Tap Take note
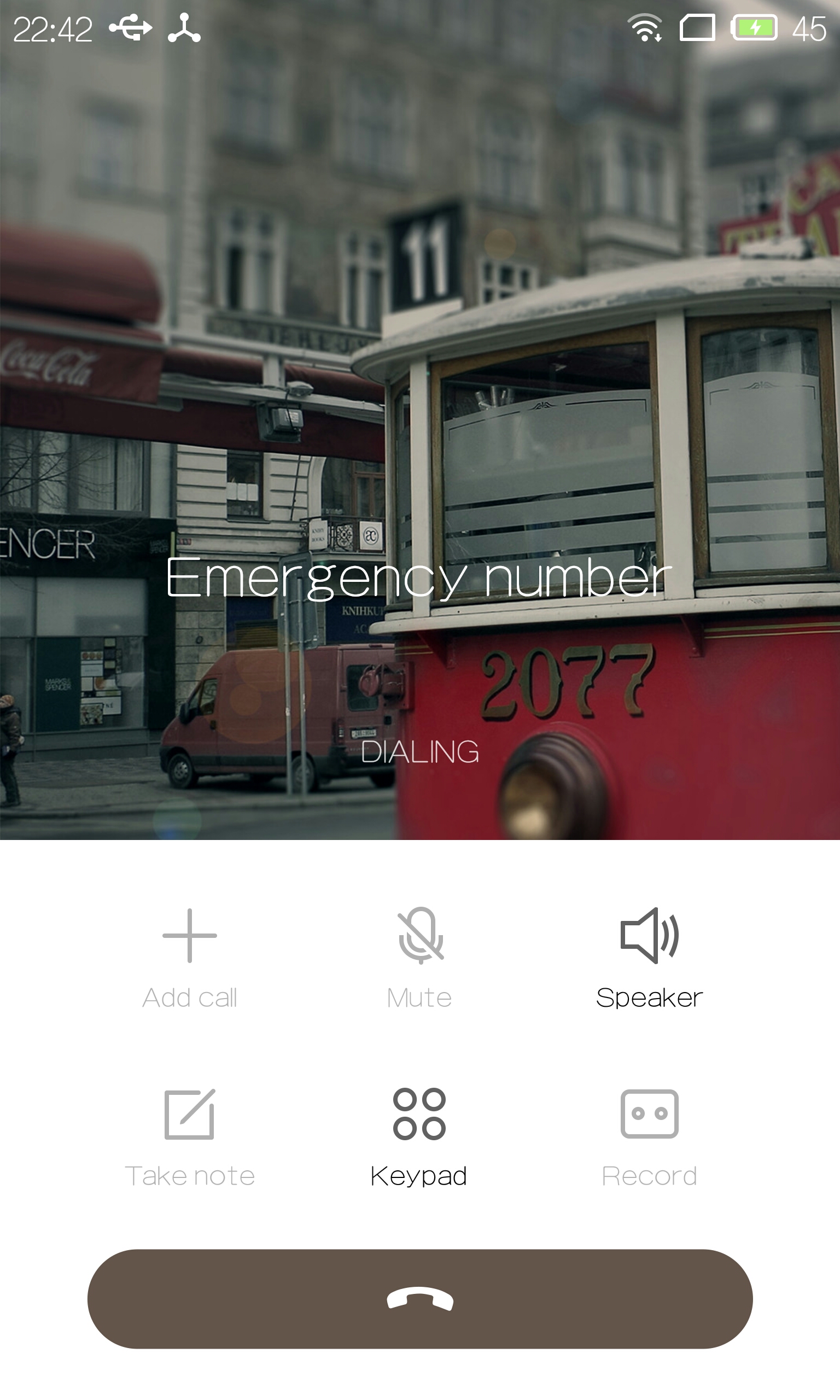 point(190,1138)
